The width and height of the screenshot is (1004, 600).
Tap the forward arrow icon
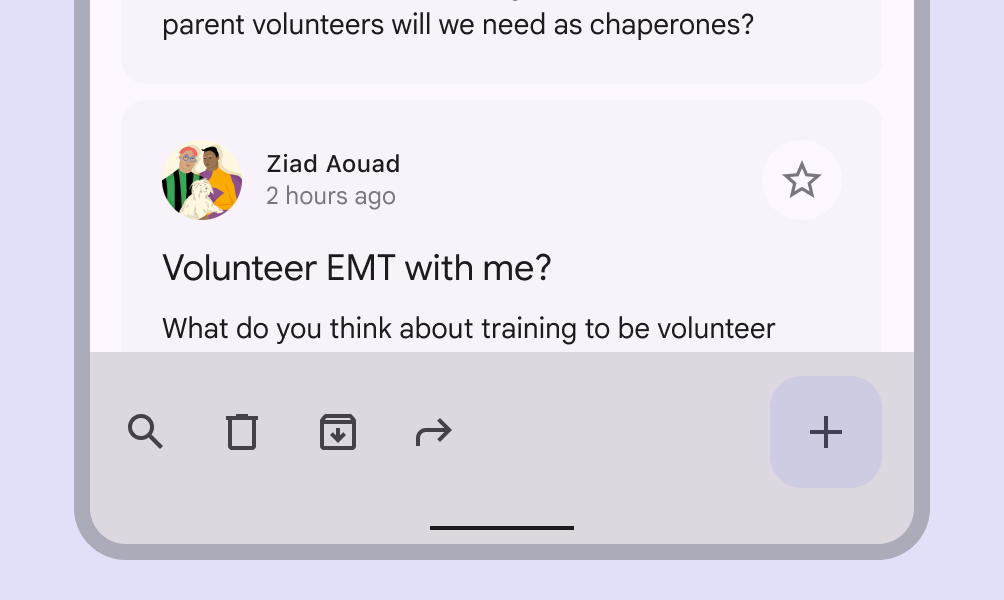pyautogui.click(x=433, y=432)
